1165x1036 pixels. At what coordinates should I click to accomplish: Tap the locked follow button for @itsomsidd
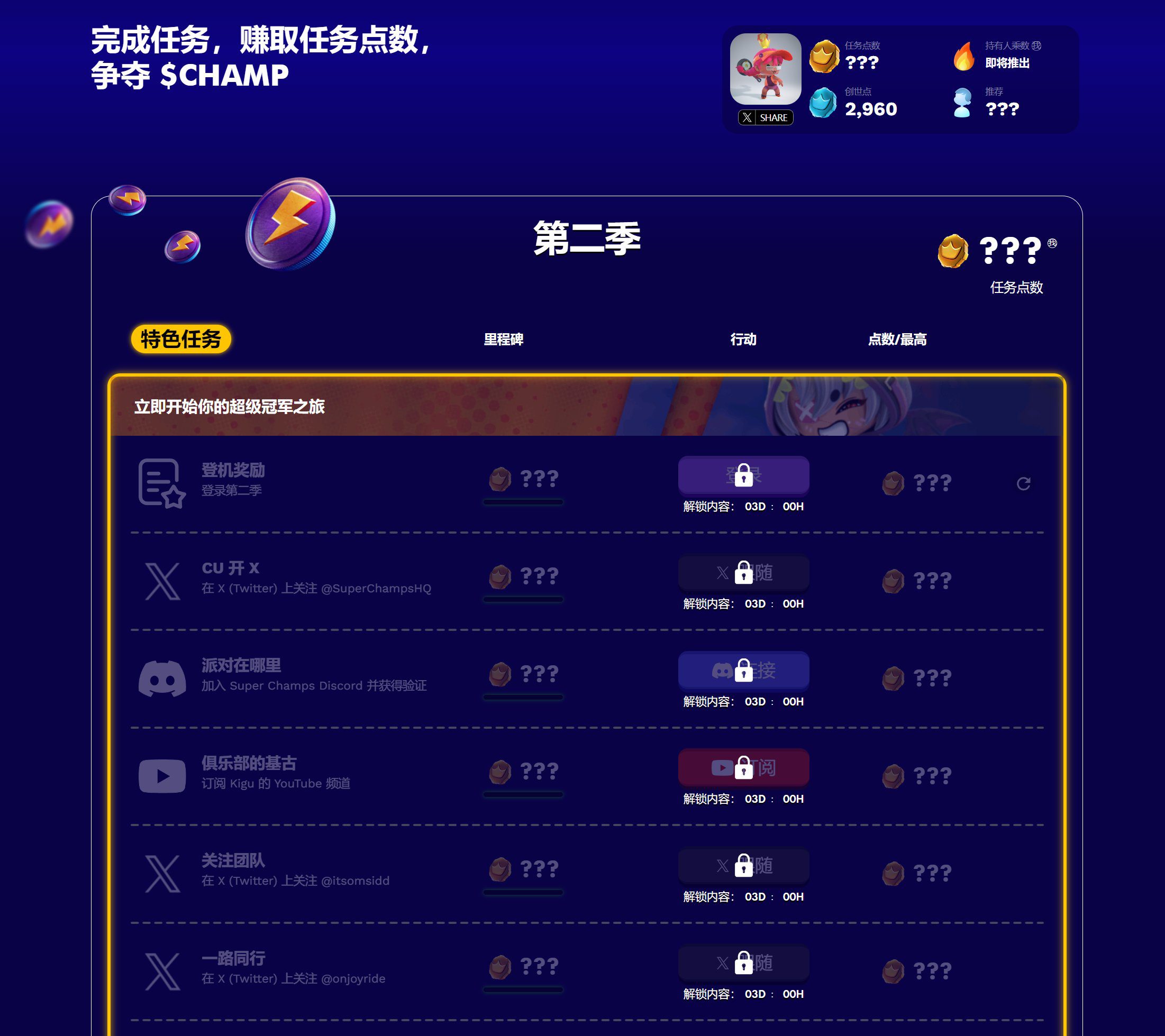click(743, 866)
